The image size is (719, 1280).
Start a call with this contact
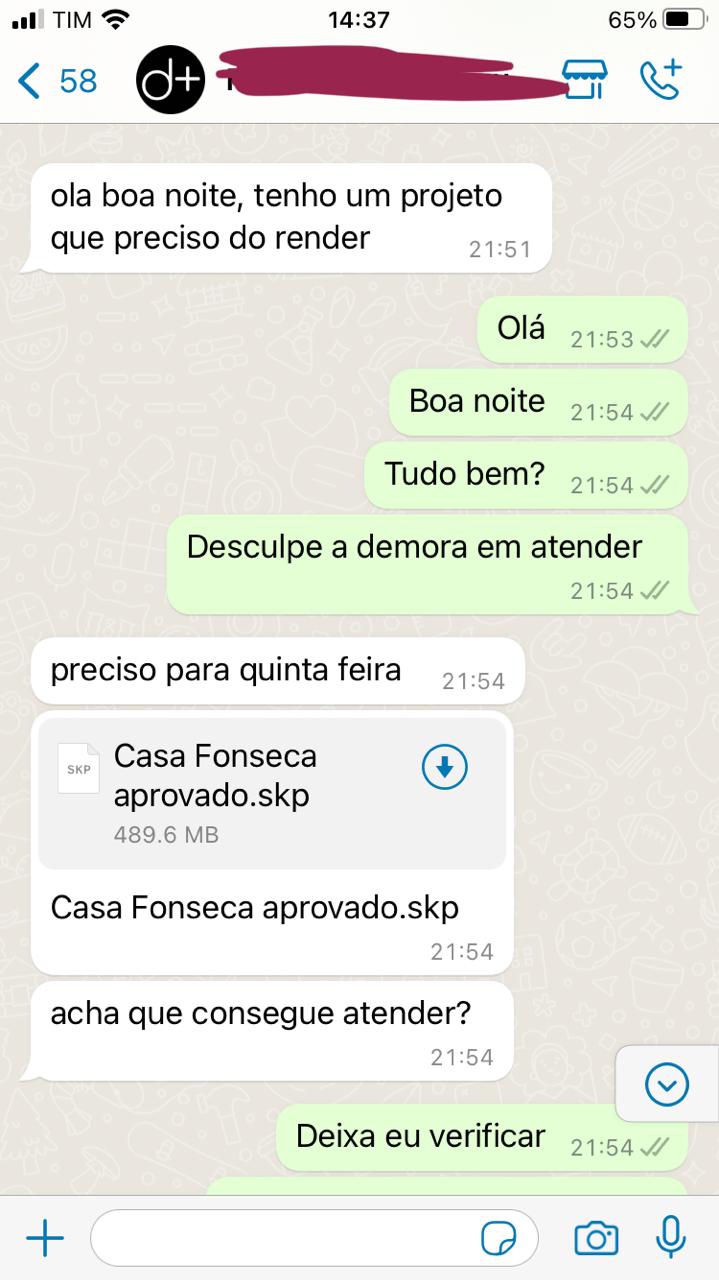[661, 80]
